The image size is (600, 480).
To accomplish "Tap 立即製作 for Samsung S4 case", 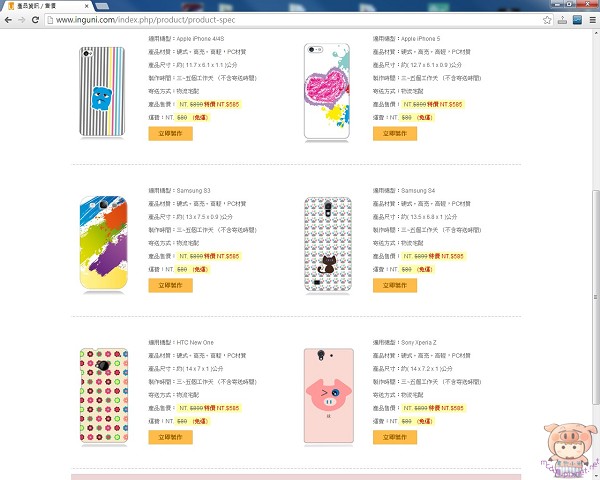I will (394, 285).
